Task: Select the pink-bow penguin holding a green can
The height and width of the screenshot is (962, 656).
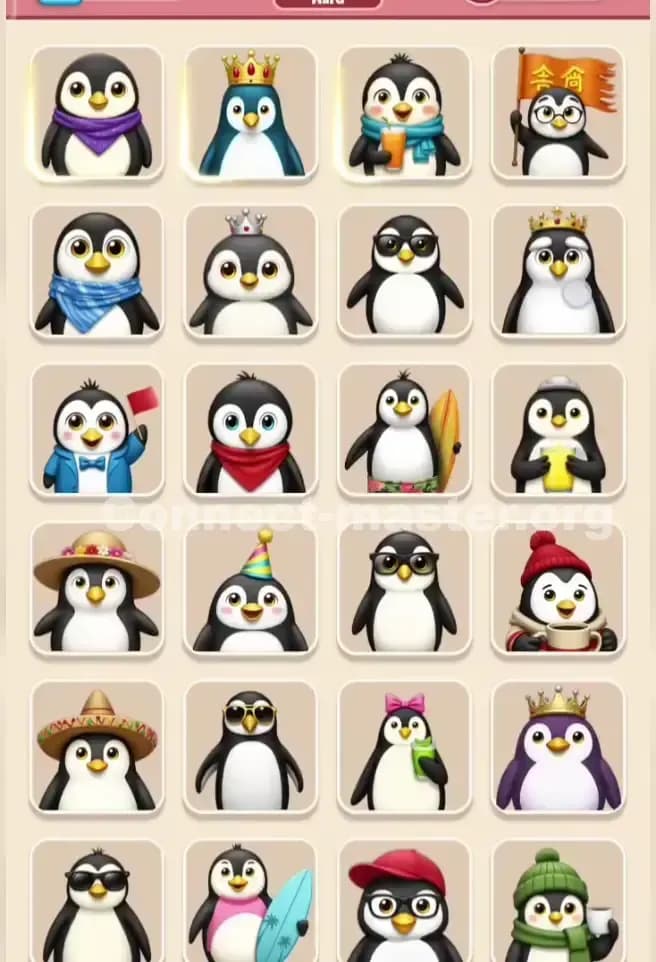Action: (x=404, y=747)
